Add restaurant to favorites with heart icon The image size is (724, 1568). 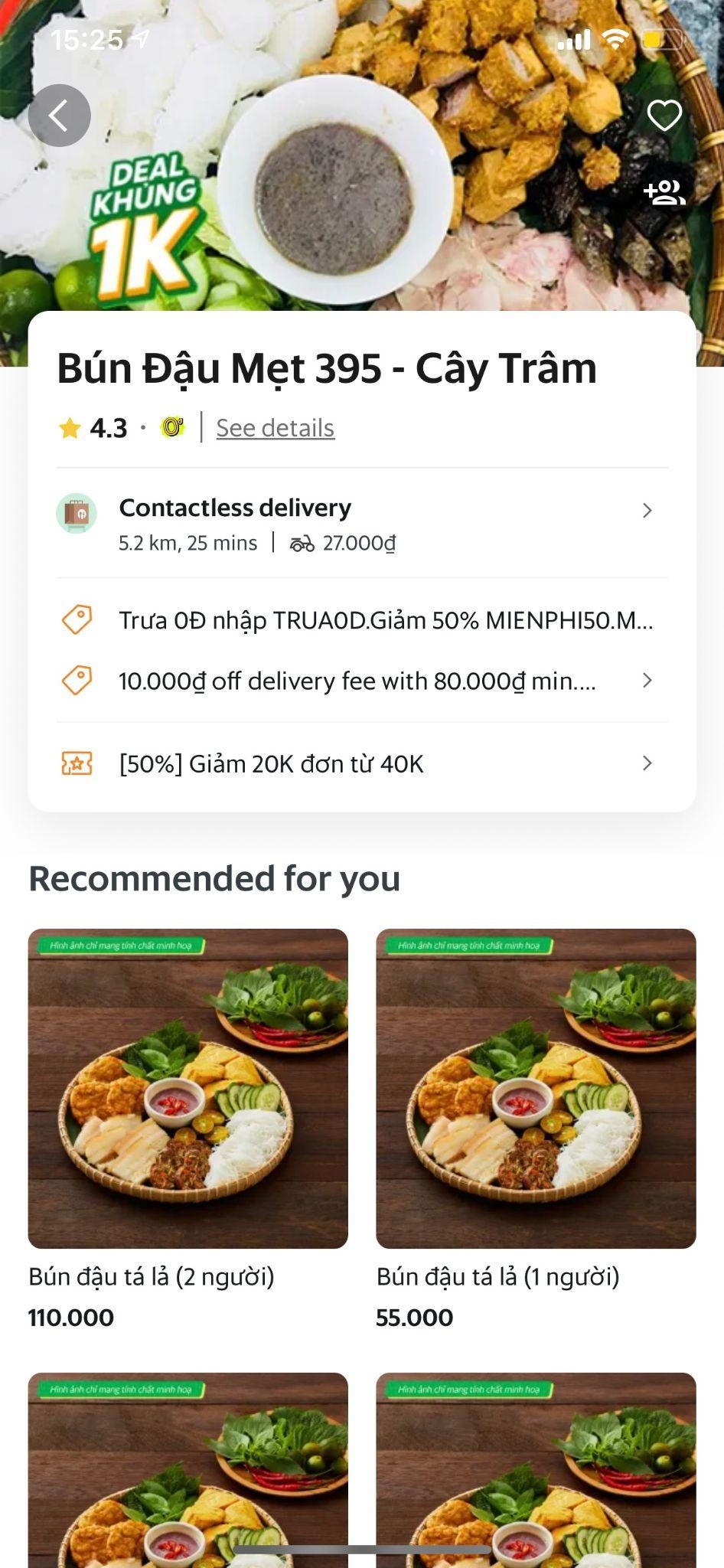tap(664, 116)
